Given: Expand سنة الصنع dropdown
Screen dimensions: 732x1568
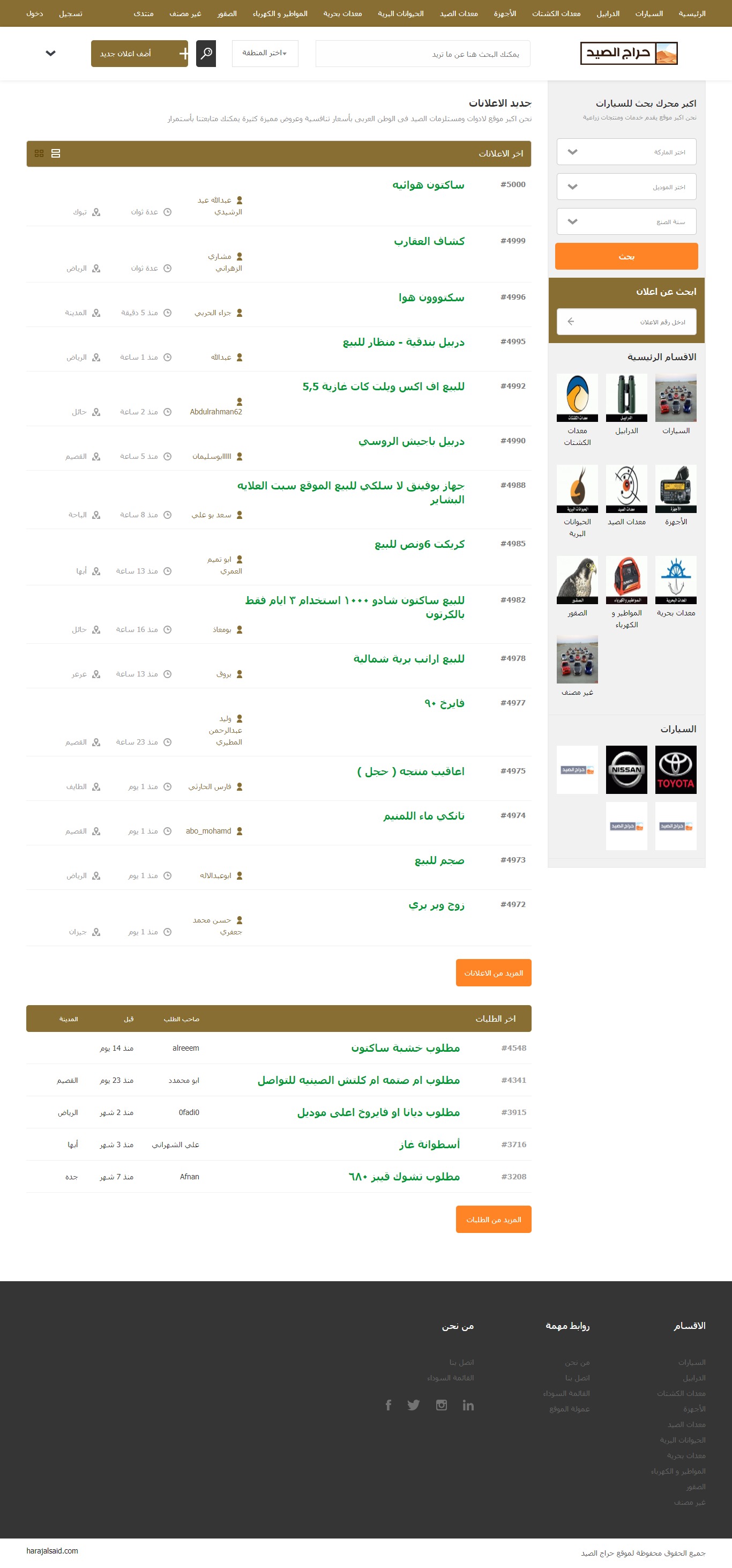Looking at the screenshot, I should point(626,221).
